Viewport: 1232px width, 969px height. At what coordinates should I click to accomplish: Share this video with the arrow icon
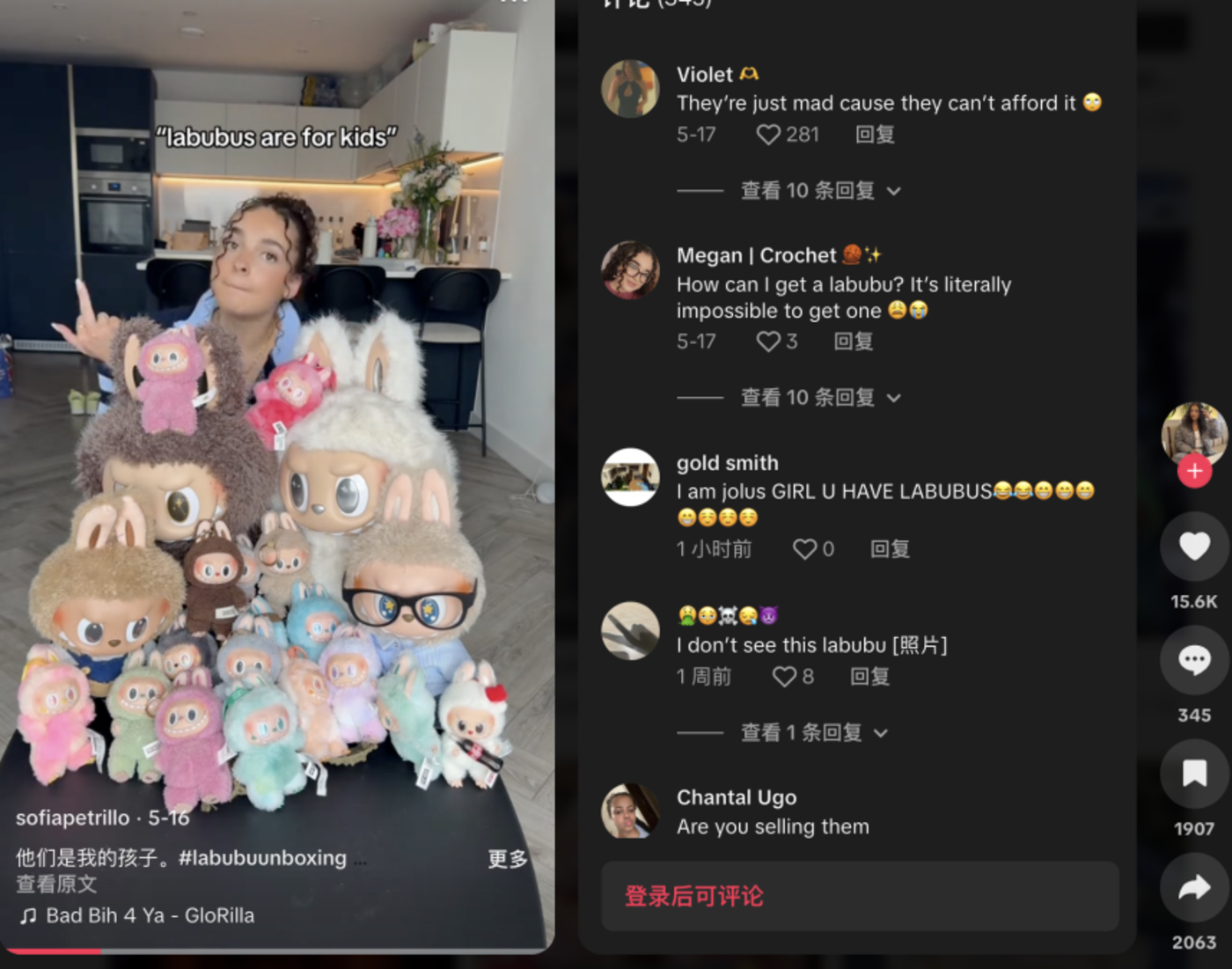[1193, 887]
